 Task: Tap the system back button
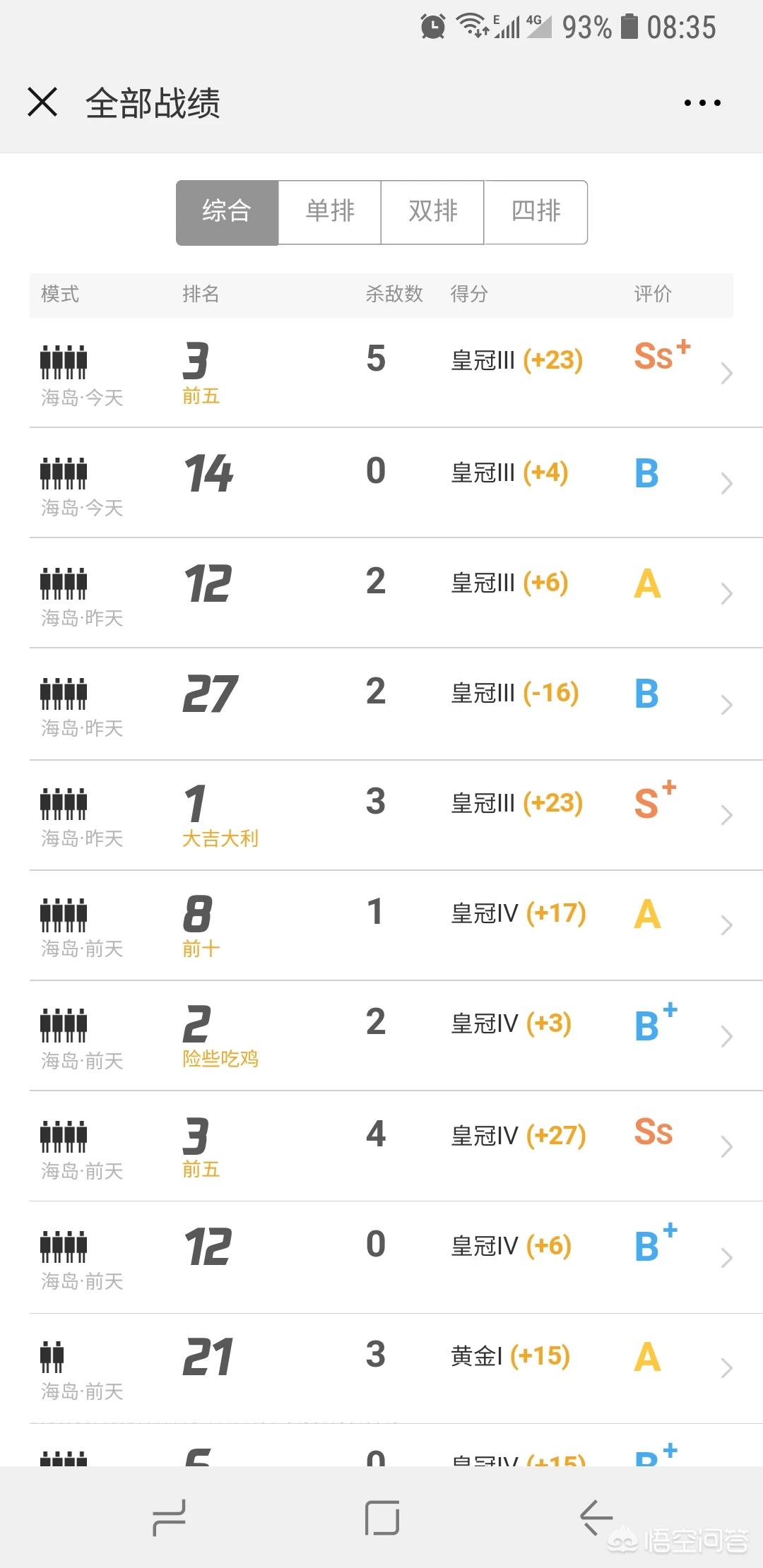pyautogui.click(x=596, y=1518)
